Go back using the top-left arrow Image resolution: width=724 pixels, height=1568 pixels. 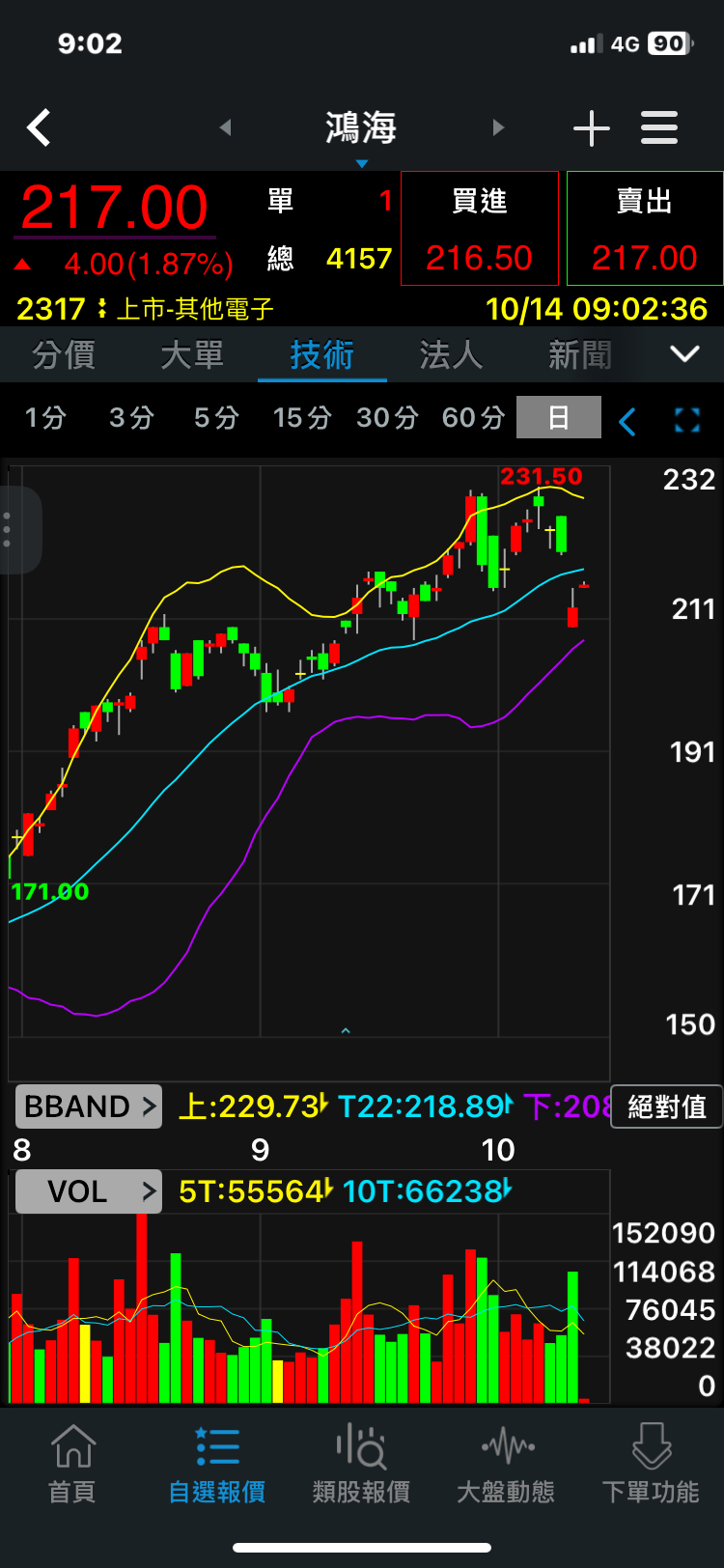tap(39, 127)
